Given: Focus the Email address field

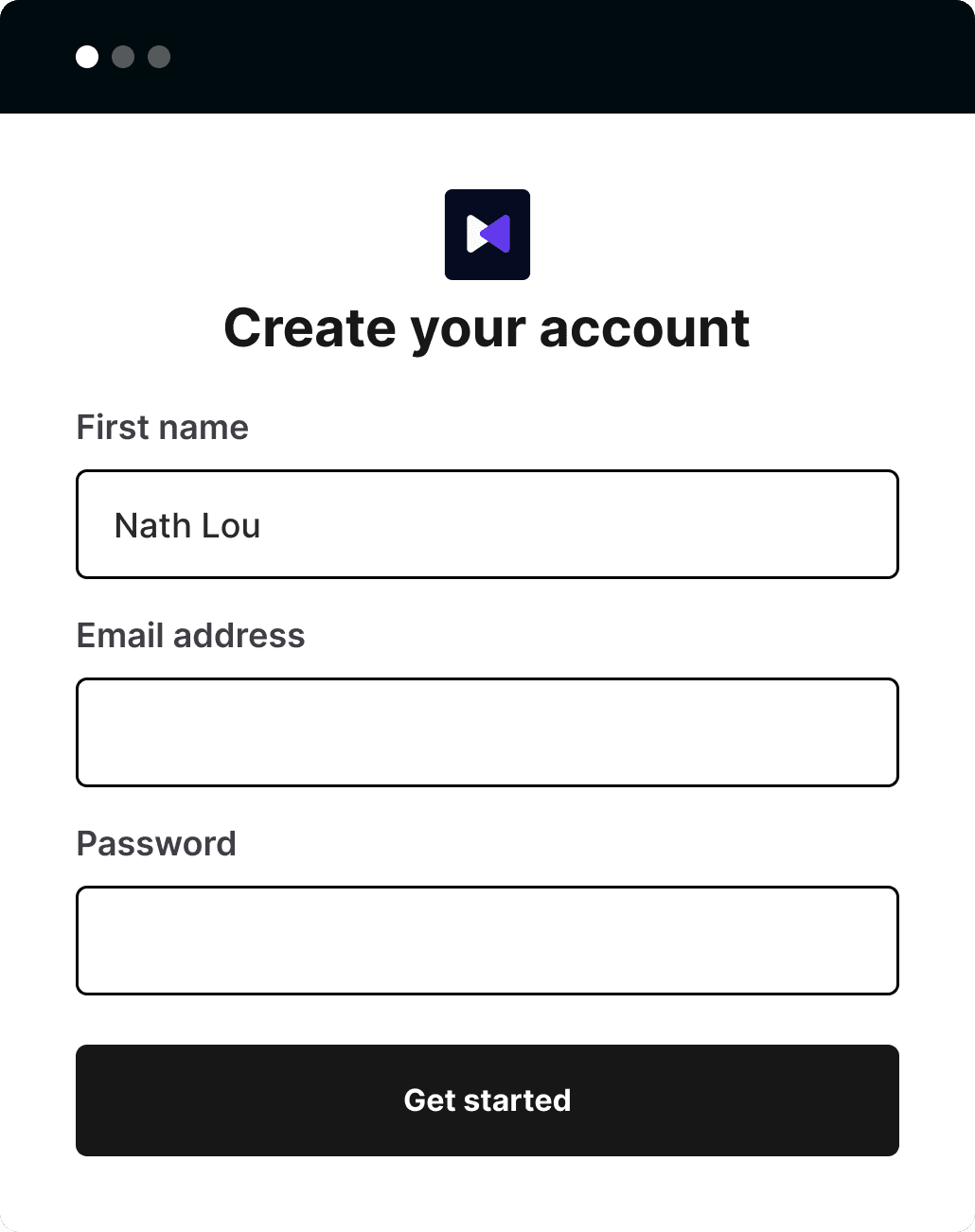Looking at the screenshot, I should pyautogui.click(x=487, y=732).
